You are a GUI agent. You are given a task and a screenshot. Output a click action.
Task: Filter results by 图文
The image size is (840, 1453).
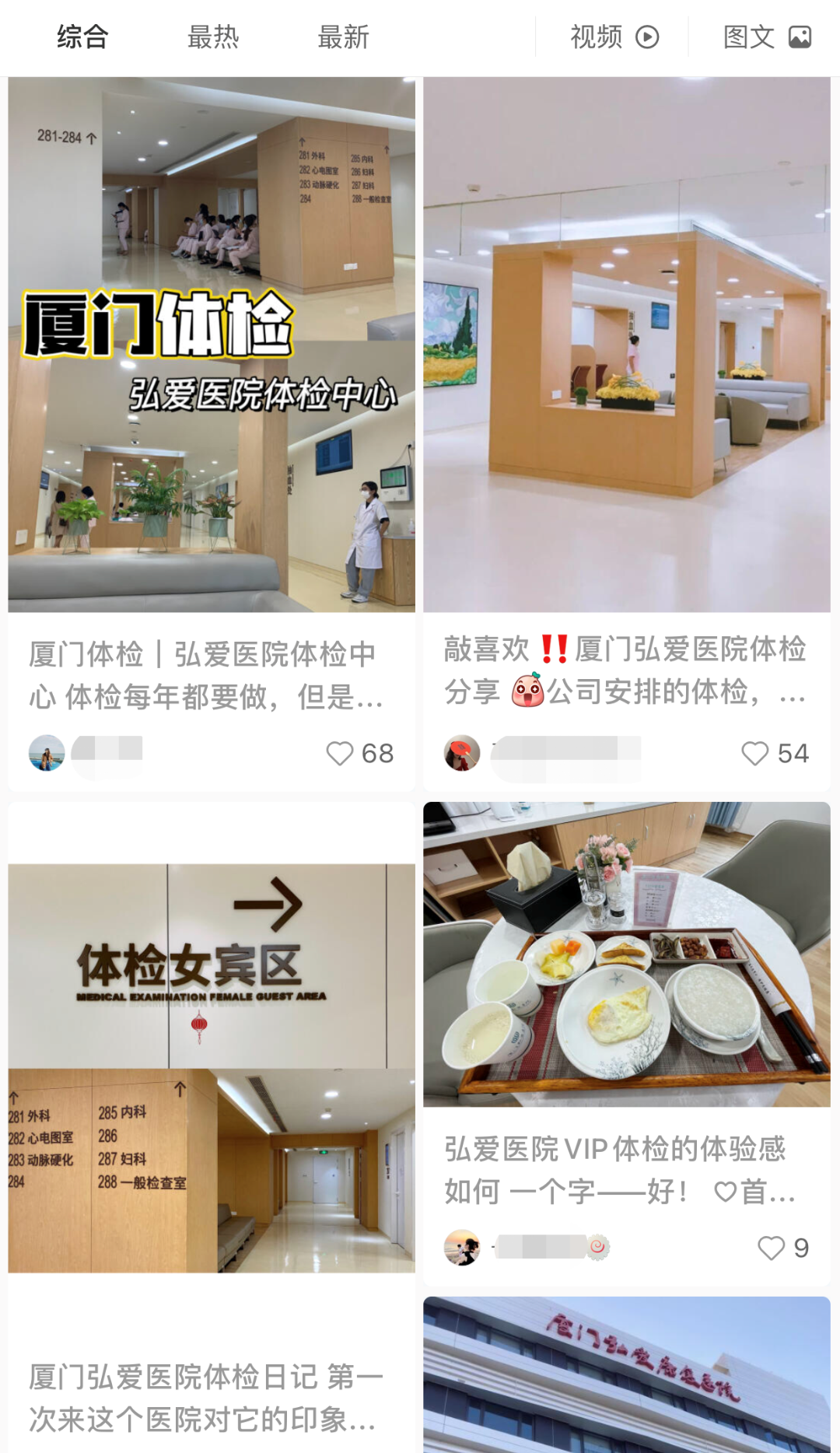point(766,37)
